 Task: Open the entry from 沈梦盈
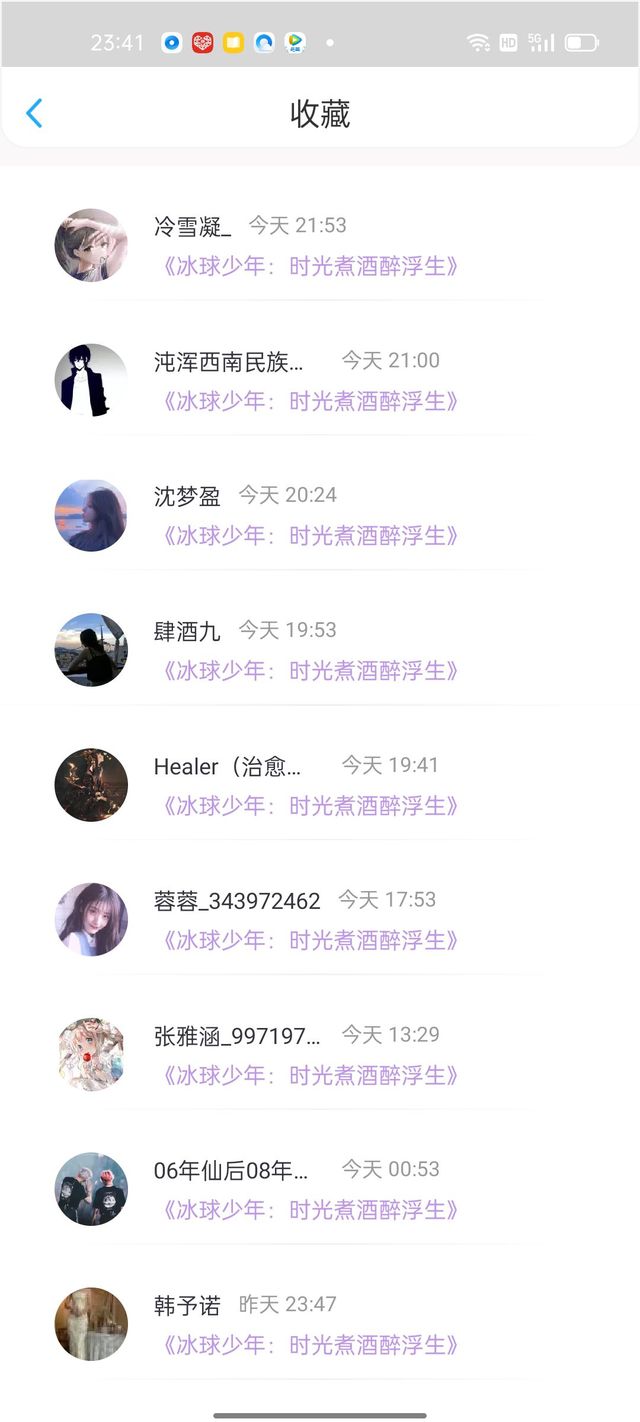(x=320, y=515)
